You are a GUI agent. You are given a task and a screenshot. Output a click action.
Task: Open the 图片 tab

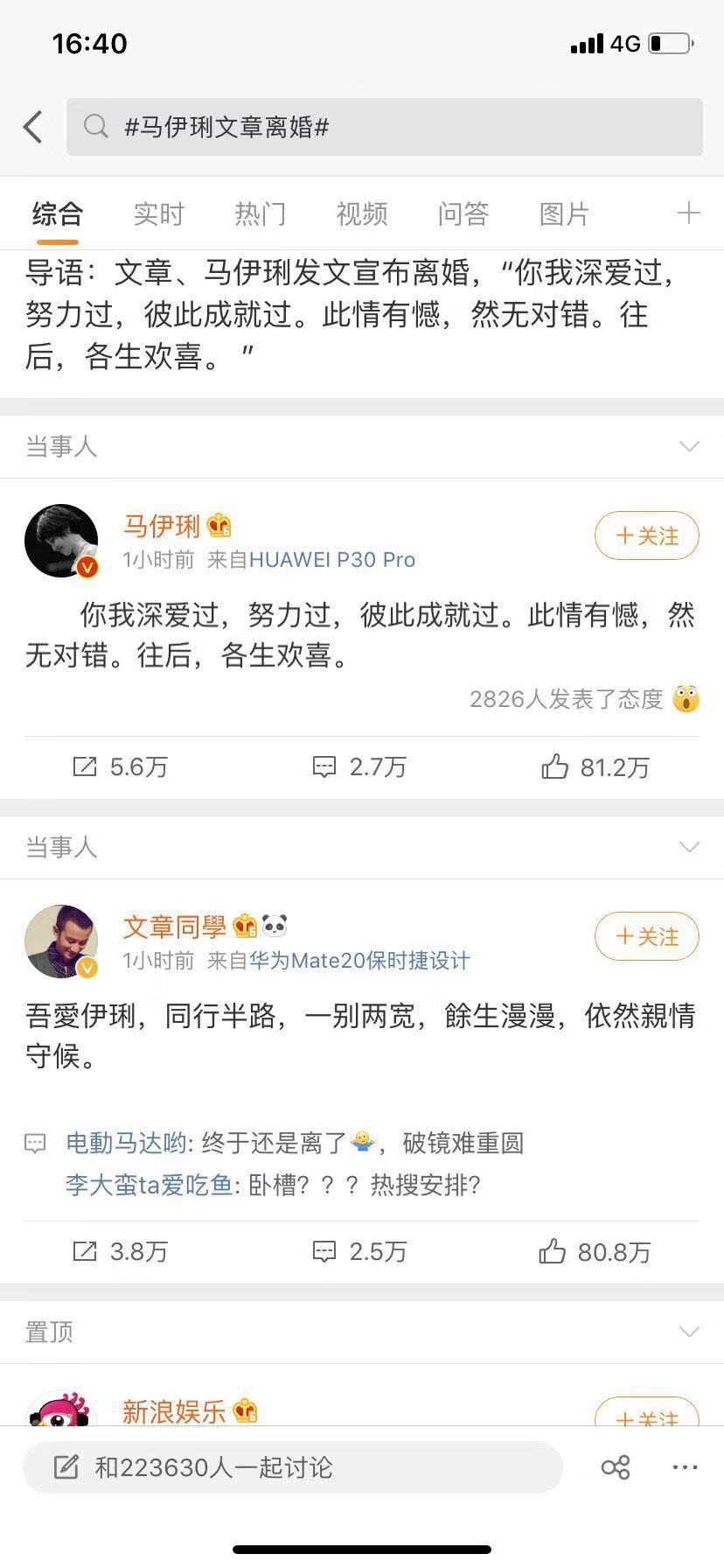point(564,213)
